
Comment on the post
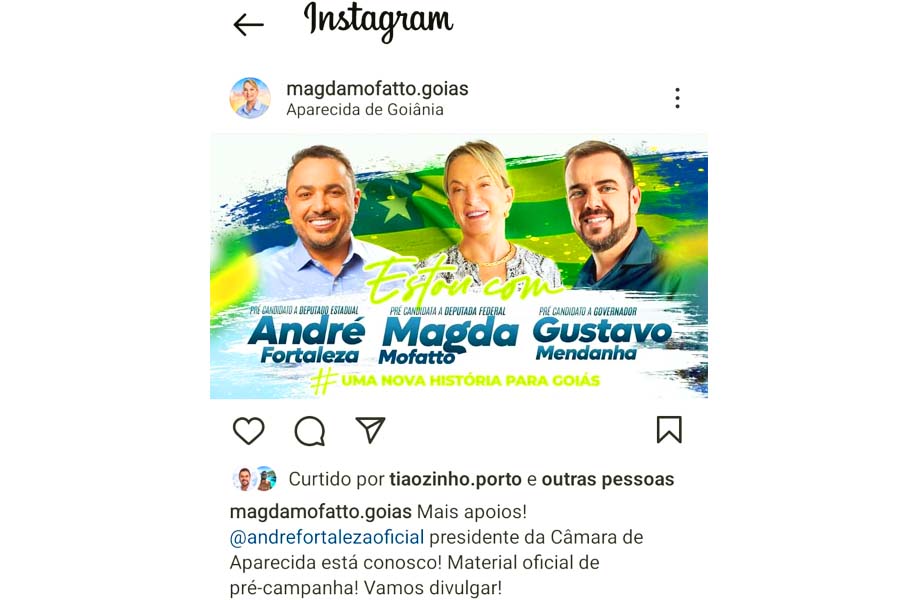(310, 430)
